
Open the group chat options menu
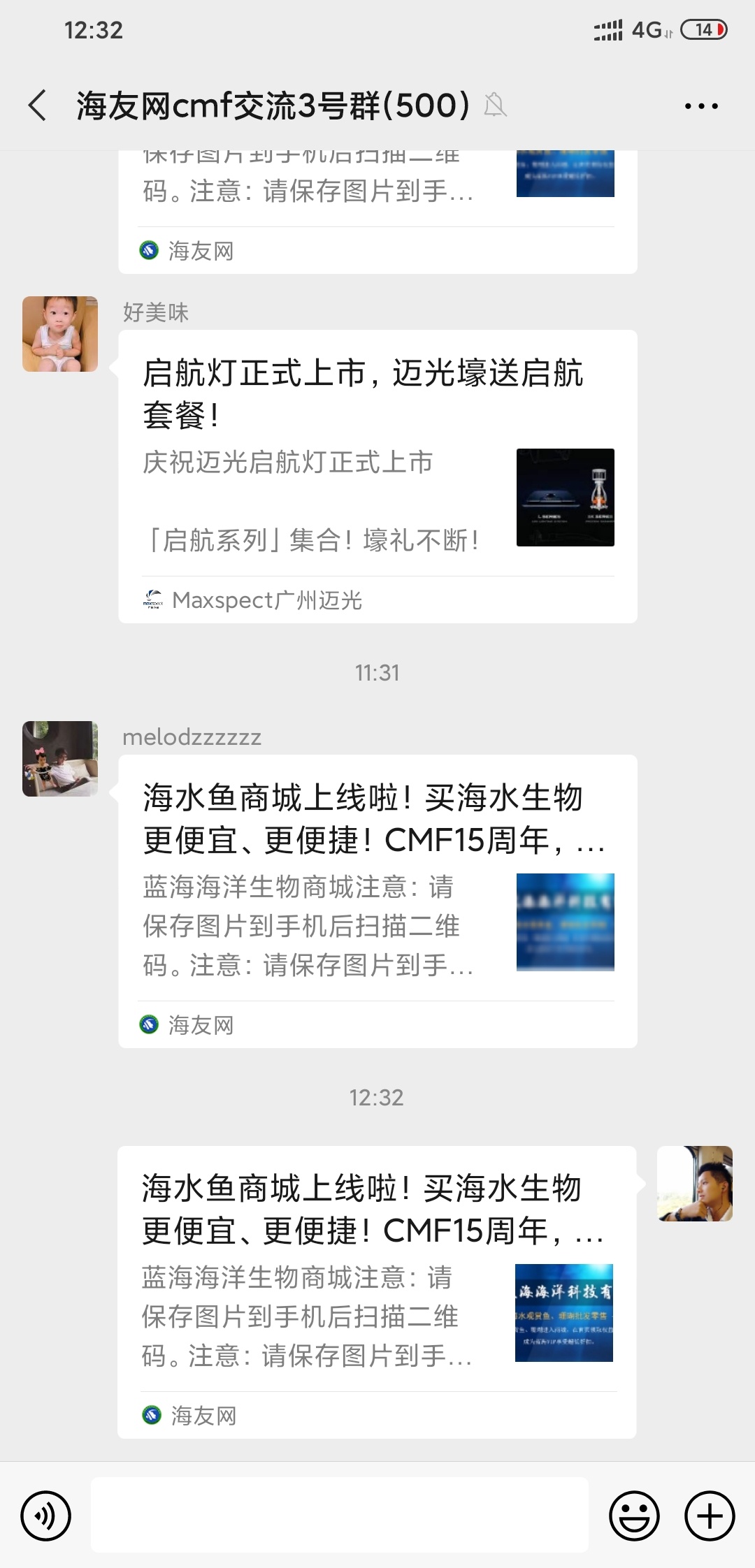(x=700, y=106)
